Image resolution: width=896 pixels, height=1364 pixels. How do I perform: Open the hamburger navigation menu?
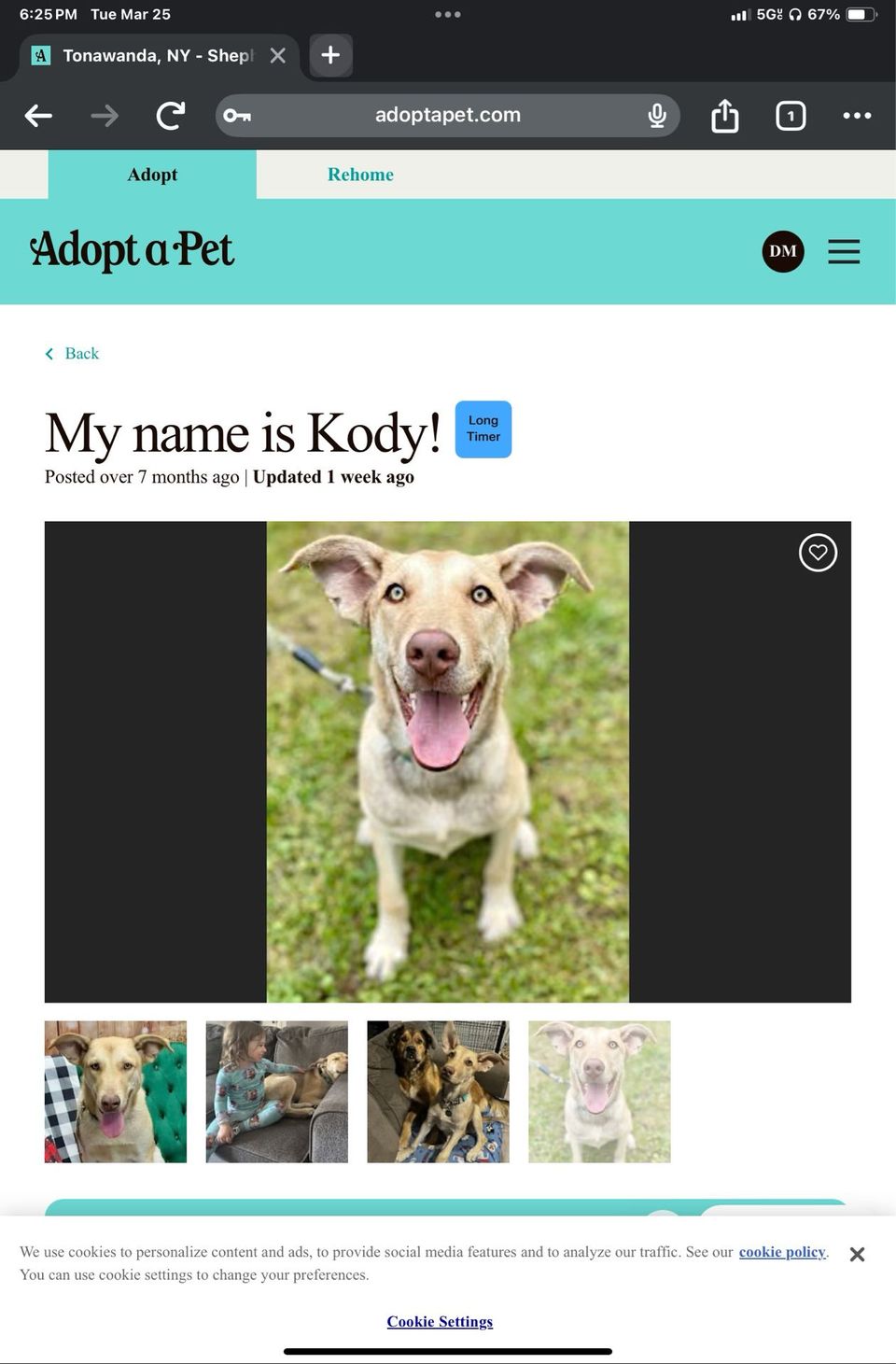pyautogui.click(x=844, y=251)
